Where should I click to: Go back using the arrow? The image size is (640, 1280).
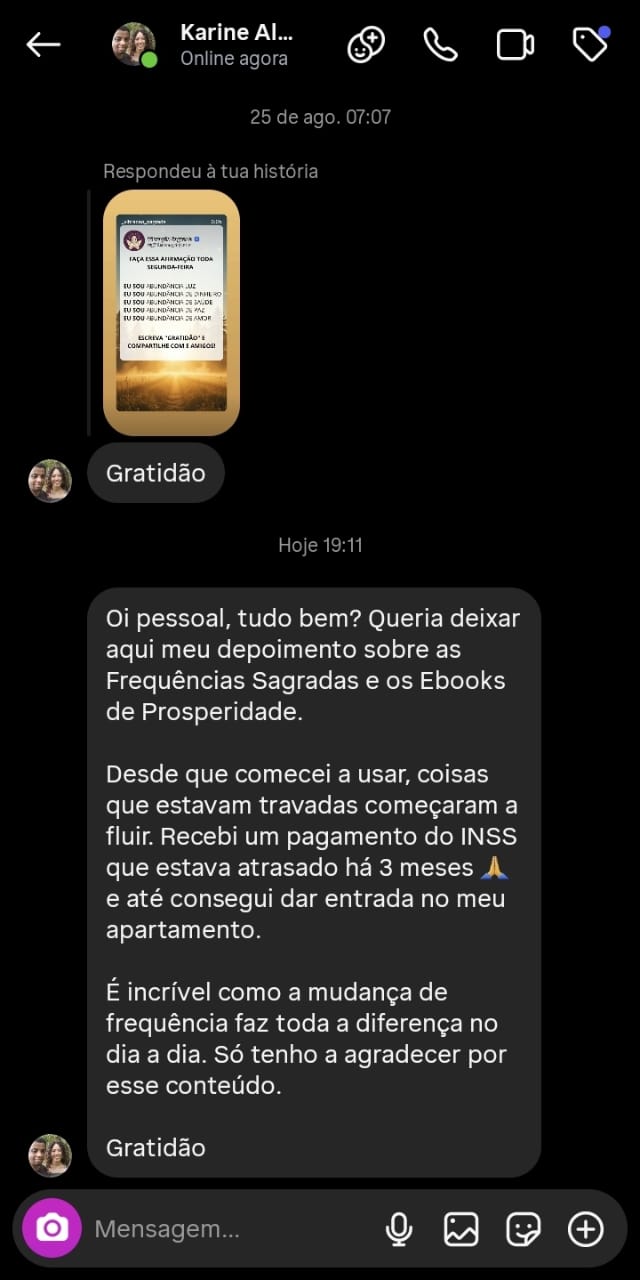coord(43,45)
